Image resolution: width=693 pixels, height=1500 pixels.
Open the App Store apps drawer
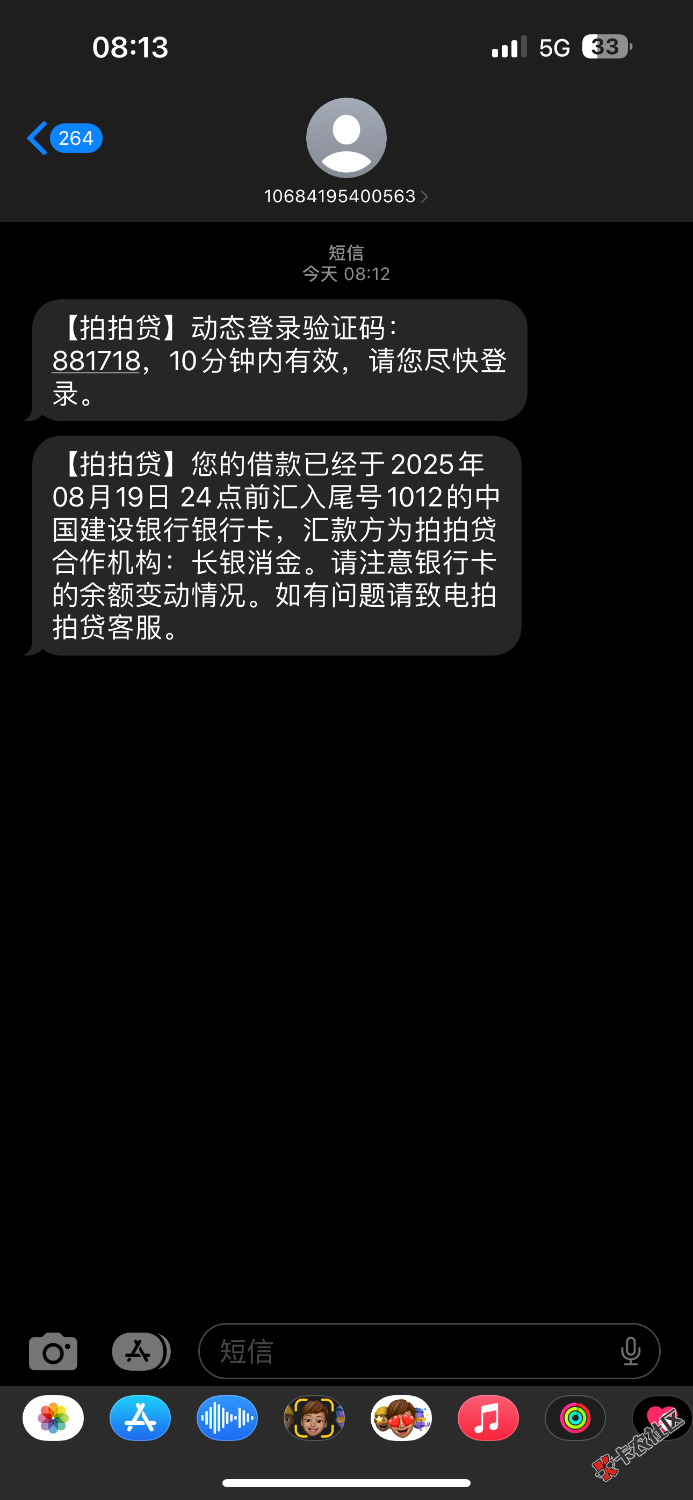(140, 1352)
